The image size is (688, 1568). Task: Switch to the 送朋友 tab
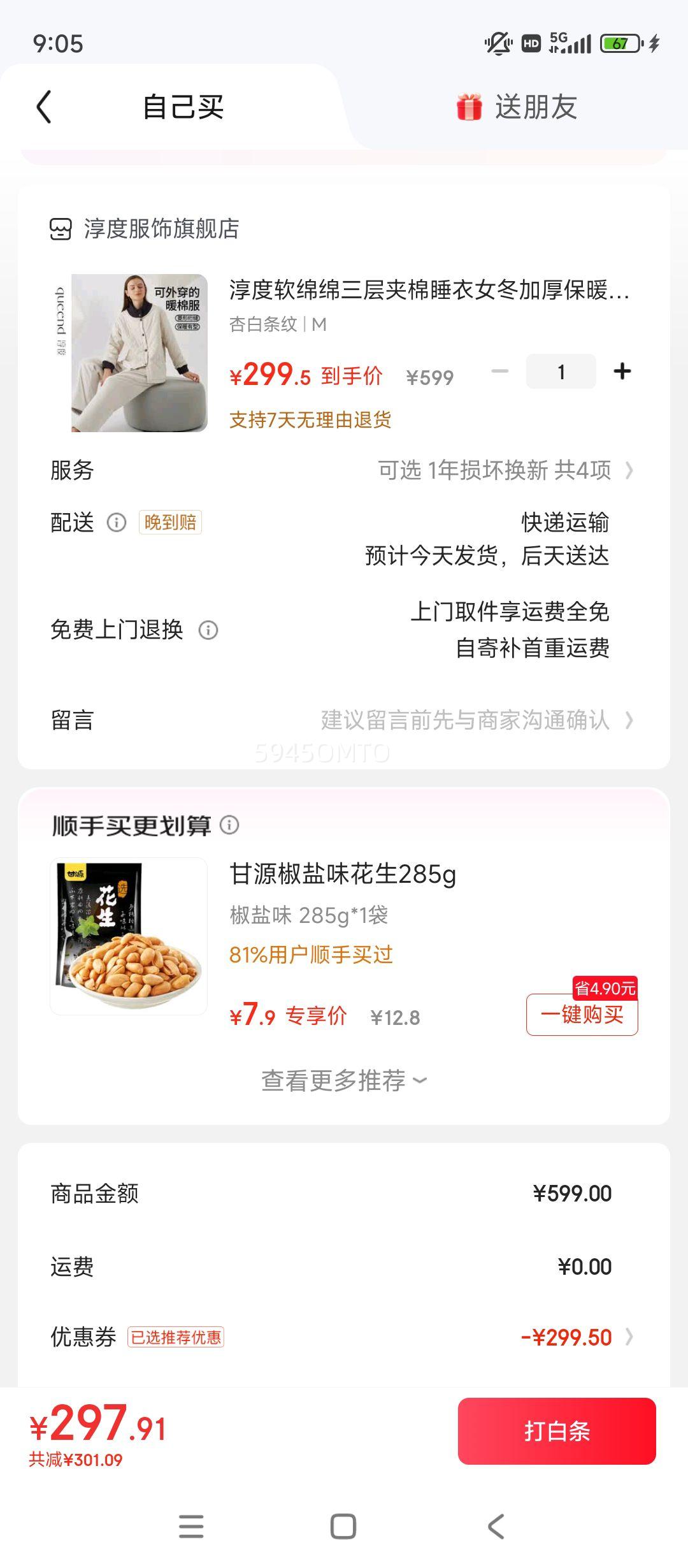517,106
